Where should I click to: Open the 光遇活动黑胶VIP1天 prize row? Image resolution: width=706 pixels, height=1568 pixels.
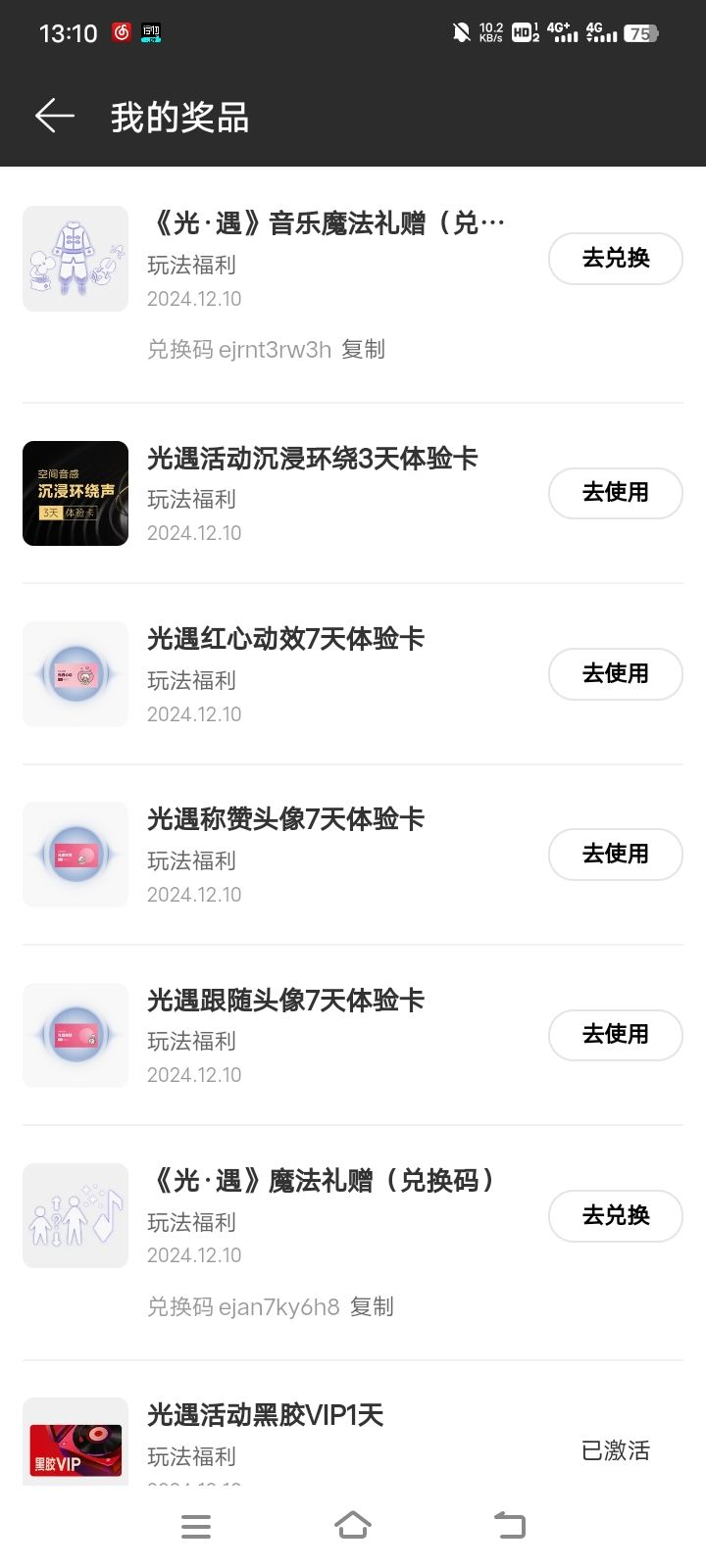(265, 1416)
